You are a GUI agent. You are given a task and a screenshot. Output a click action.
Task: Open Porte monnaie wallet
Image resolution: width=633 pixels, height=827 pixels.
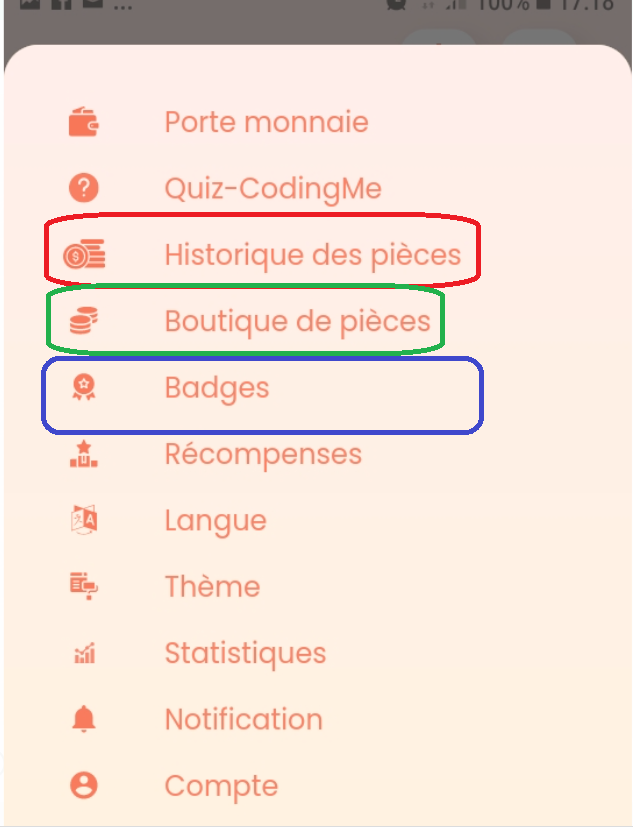coord(266,122)
